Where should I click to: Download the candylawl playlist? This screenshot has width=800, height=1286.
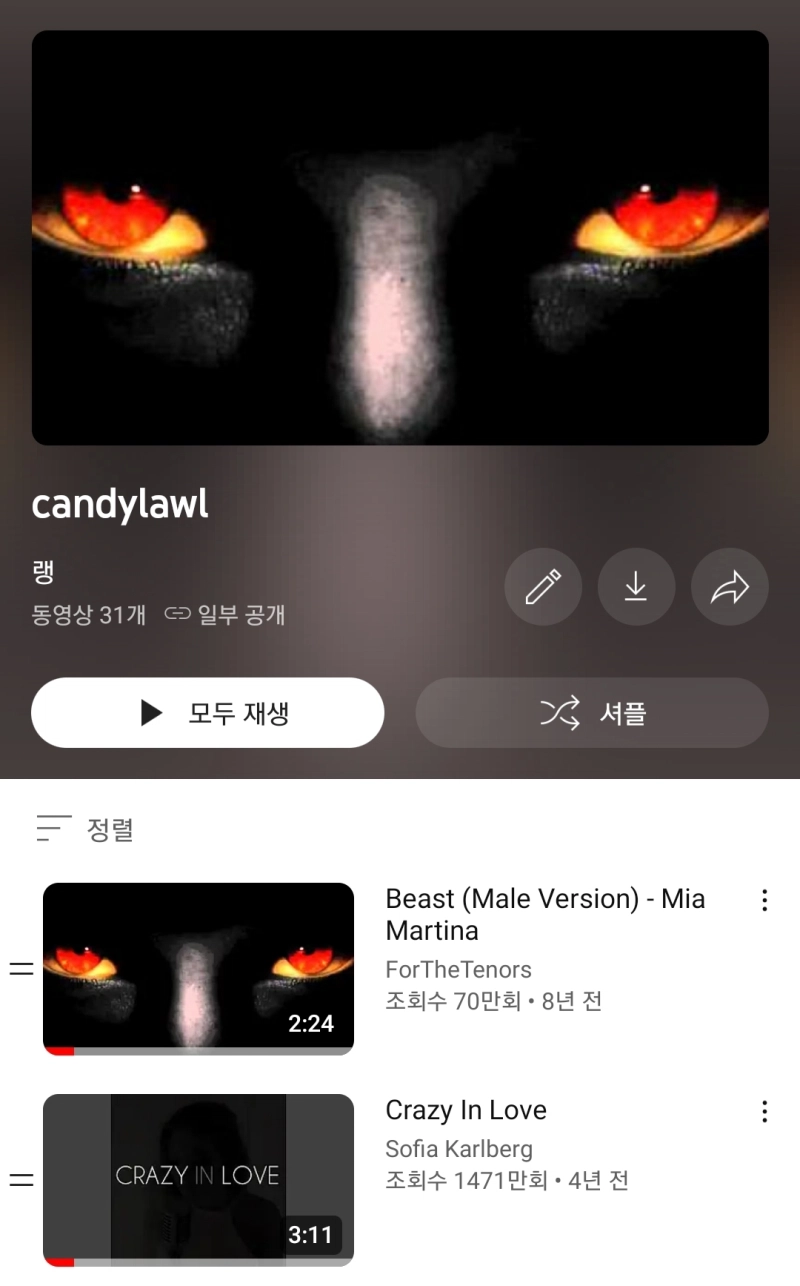click(x=636, y=587)
